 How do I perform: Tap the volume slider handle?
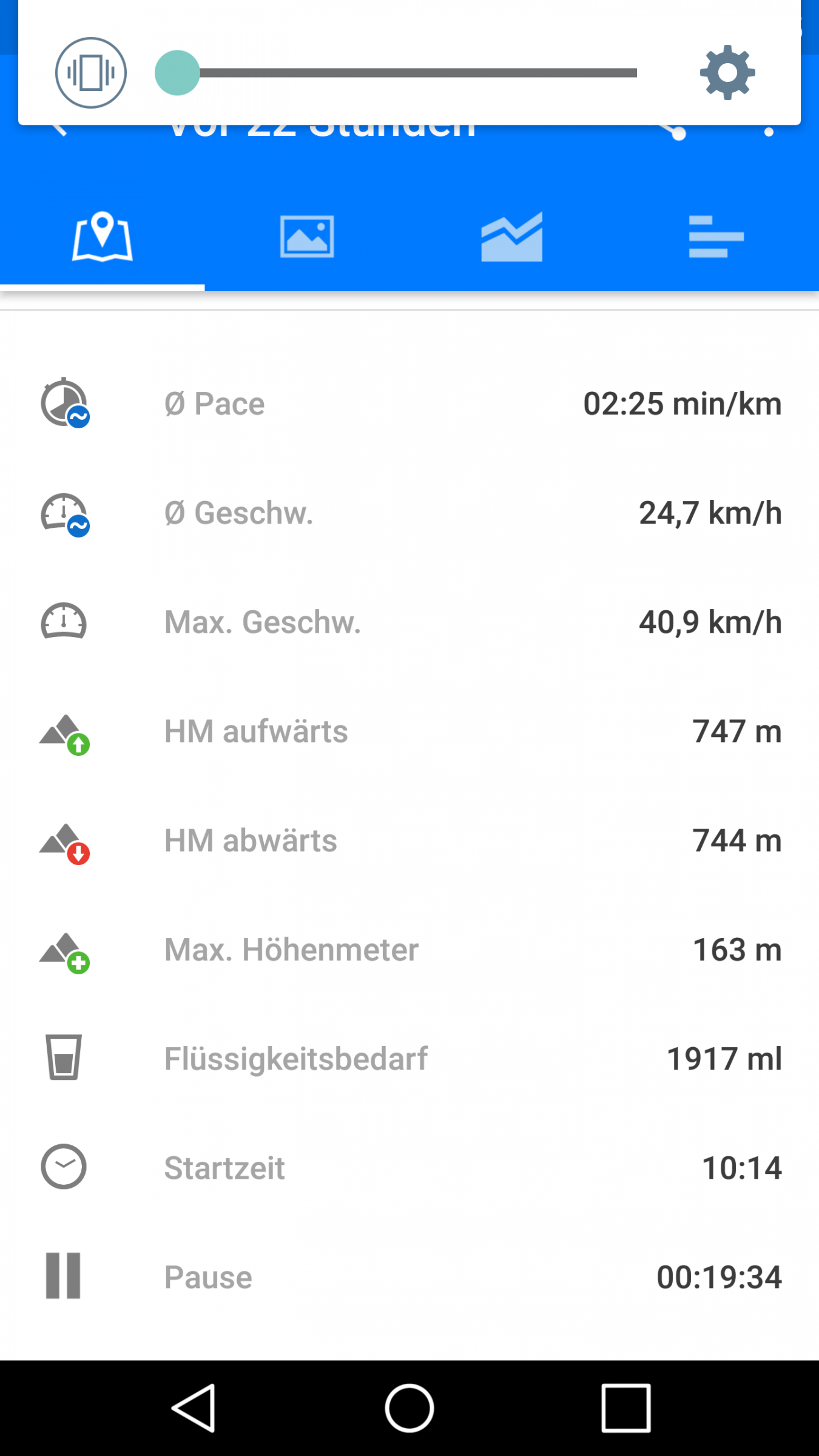point(177,73)
